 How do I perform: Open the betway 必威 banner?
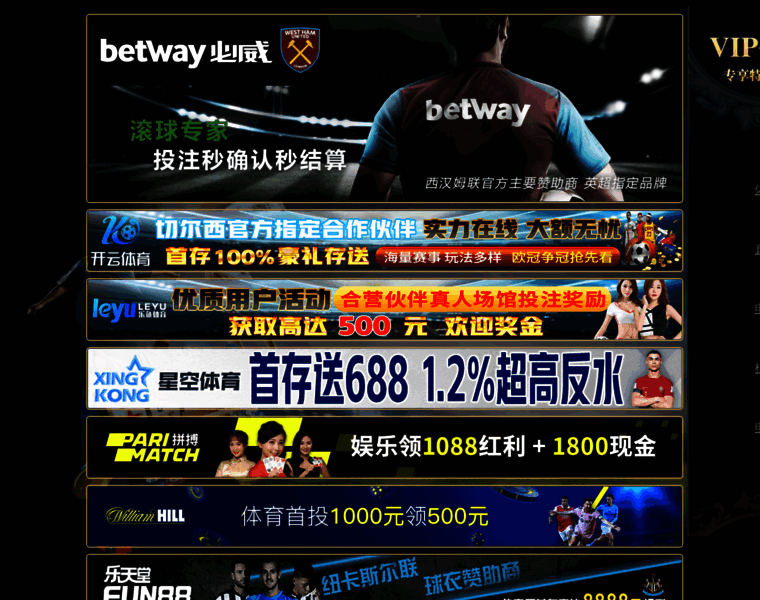(x=384, y=108)
